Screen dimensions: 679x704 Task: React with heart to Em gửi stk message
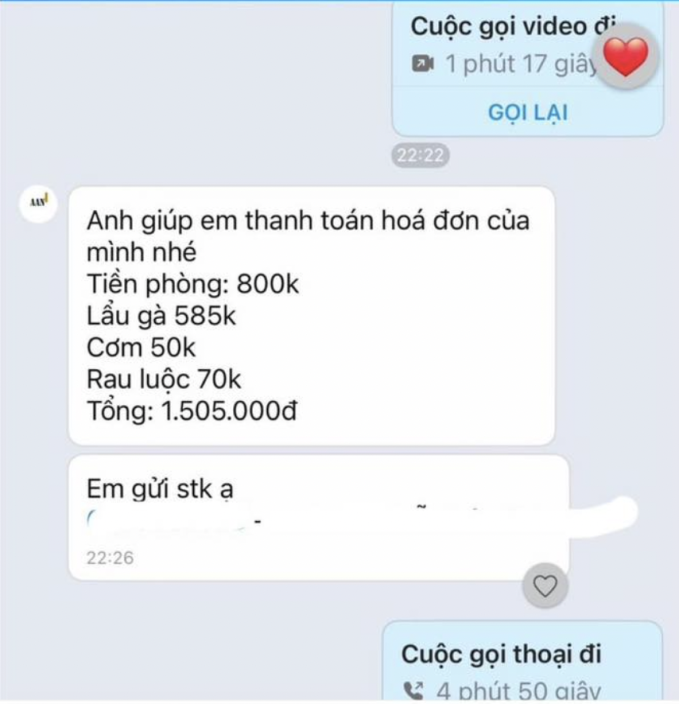pos(545,586)
